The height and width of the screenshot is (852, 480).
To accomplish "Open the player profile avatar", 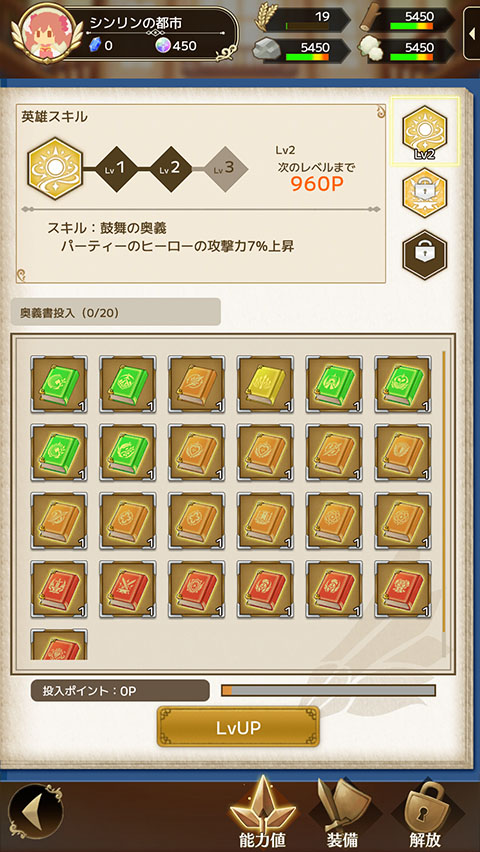I will click(50, 34).
